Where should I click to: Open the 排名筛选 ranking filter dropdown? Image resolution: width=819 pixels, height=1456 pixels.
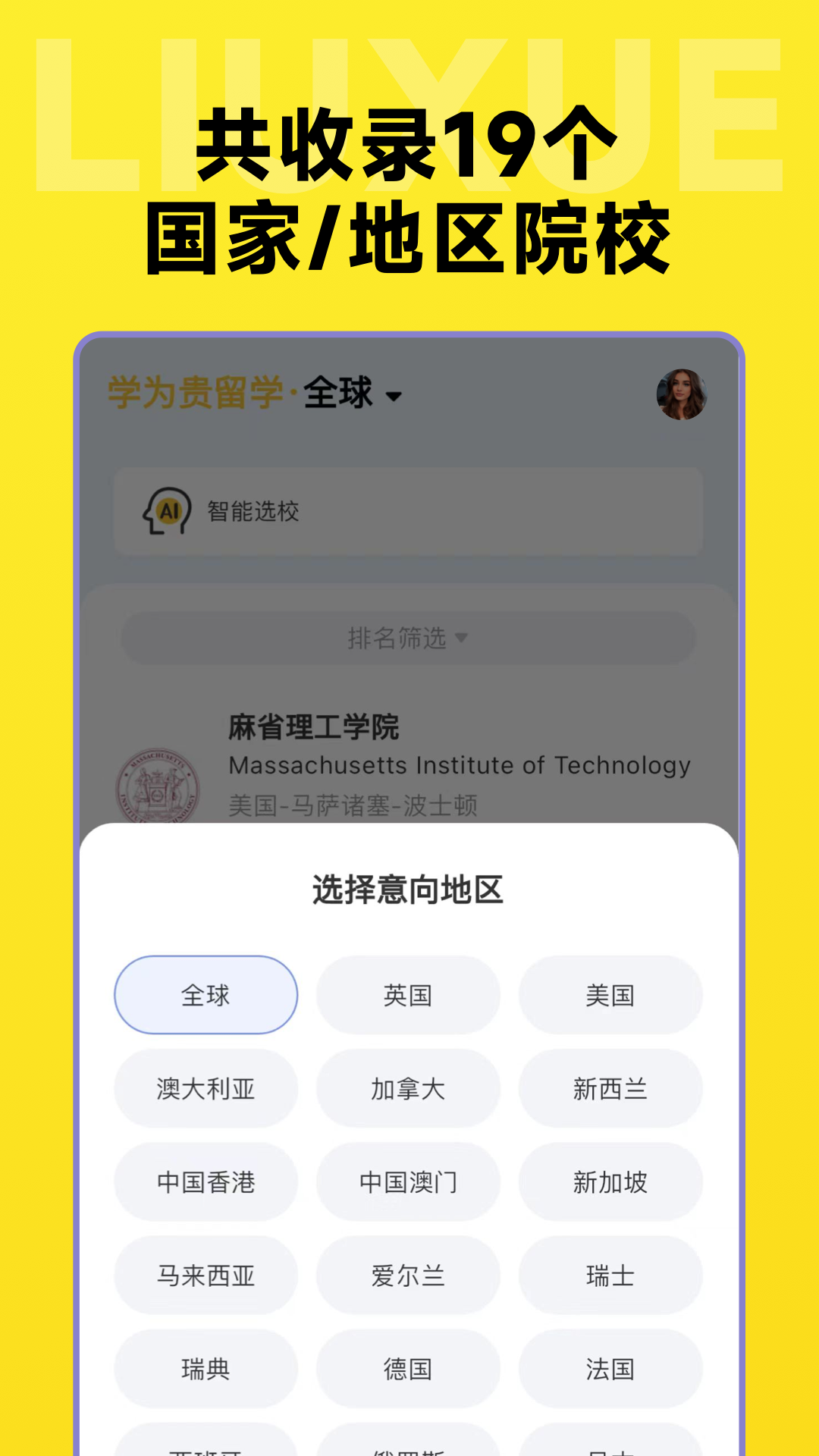[407, 639]
